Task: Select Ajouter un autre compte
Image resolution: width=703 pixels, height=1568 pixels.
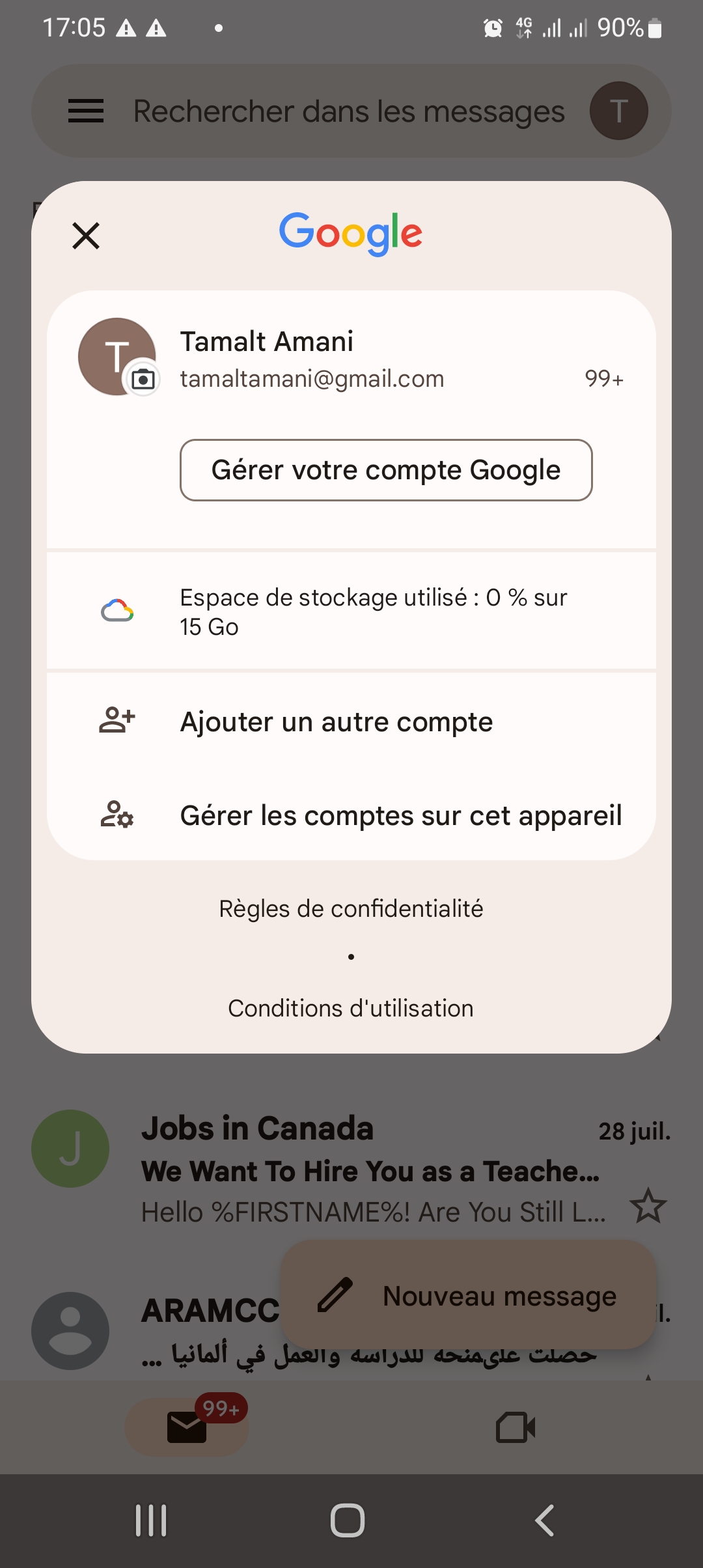Action: [351, 721]
